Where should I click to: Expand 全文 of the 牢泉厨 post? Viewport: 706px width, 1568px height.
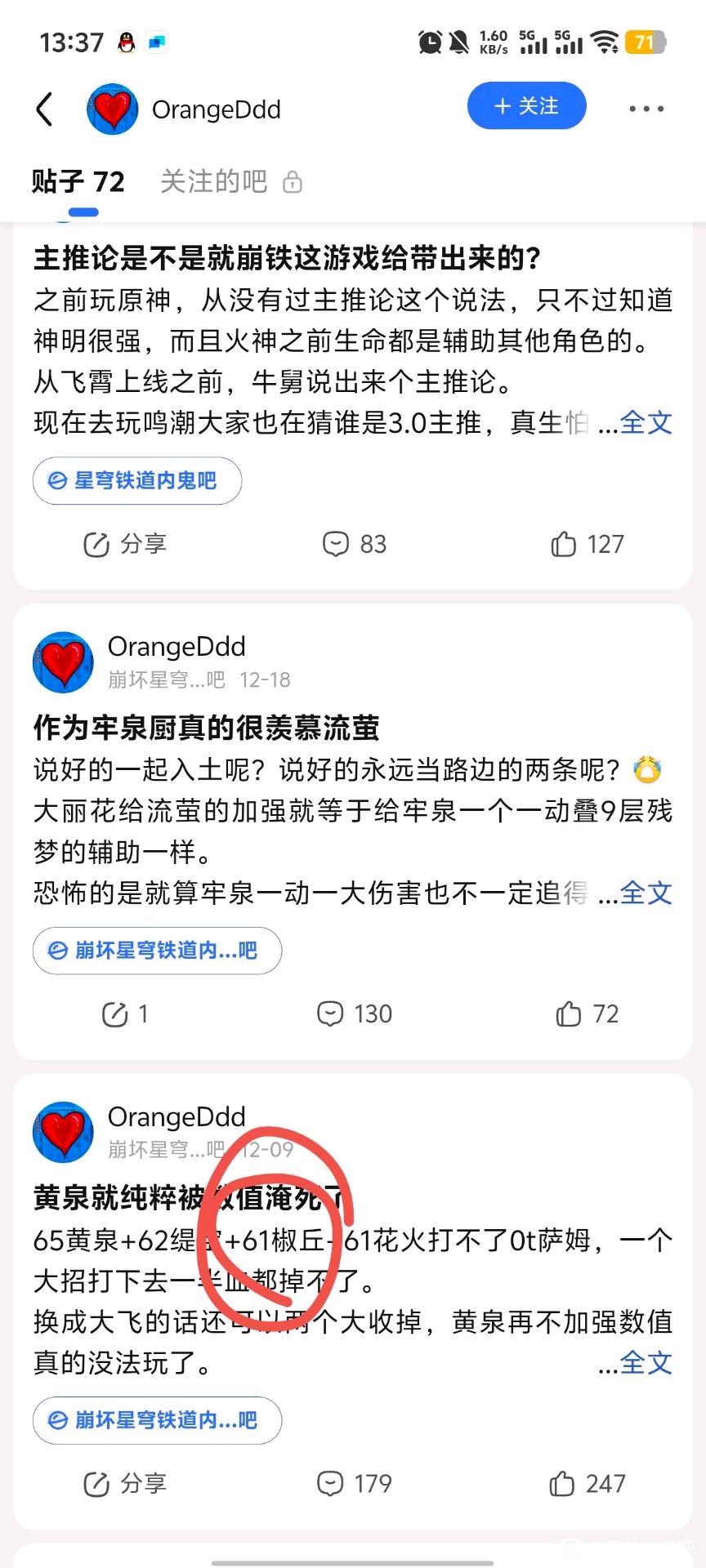coord(646,893)
